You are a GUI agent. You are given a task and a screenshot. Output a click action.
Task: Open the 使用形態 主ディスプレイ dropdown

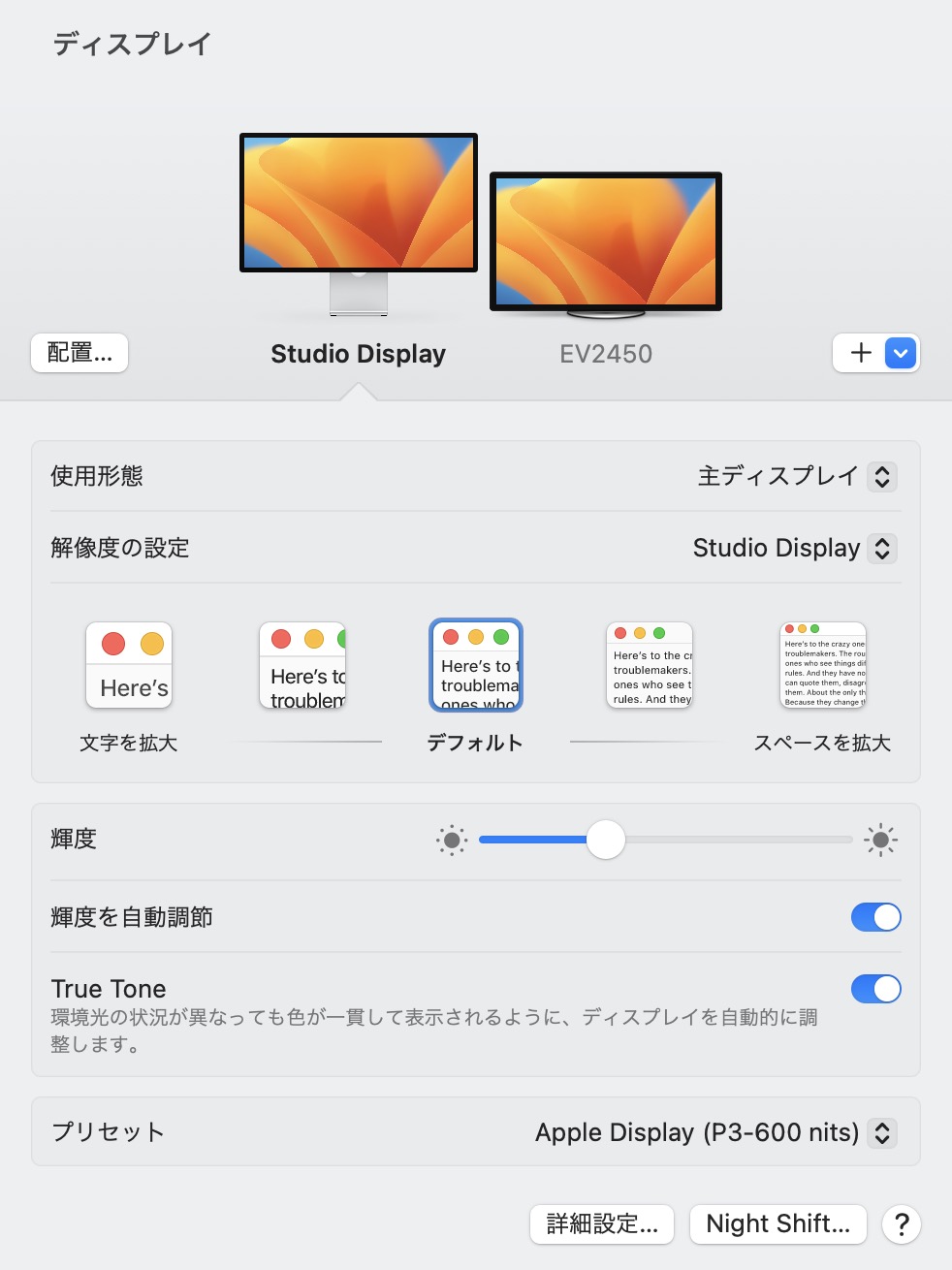point(881,477)
